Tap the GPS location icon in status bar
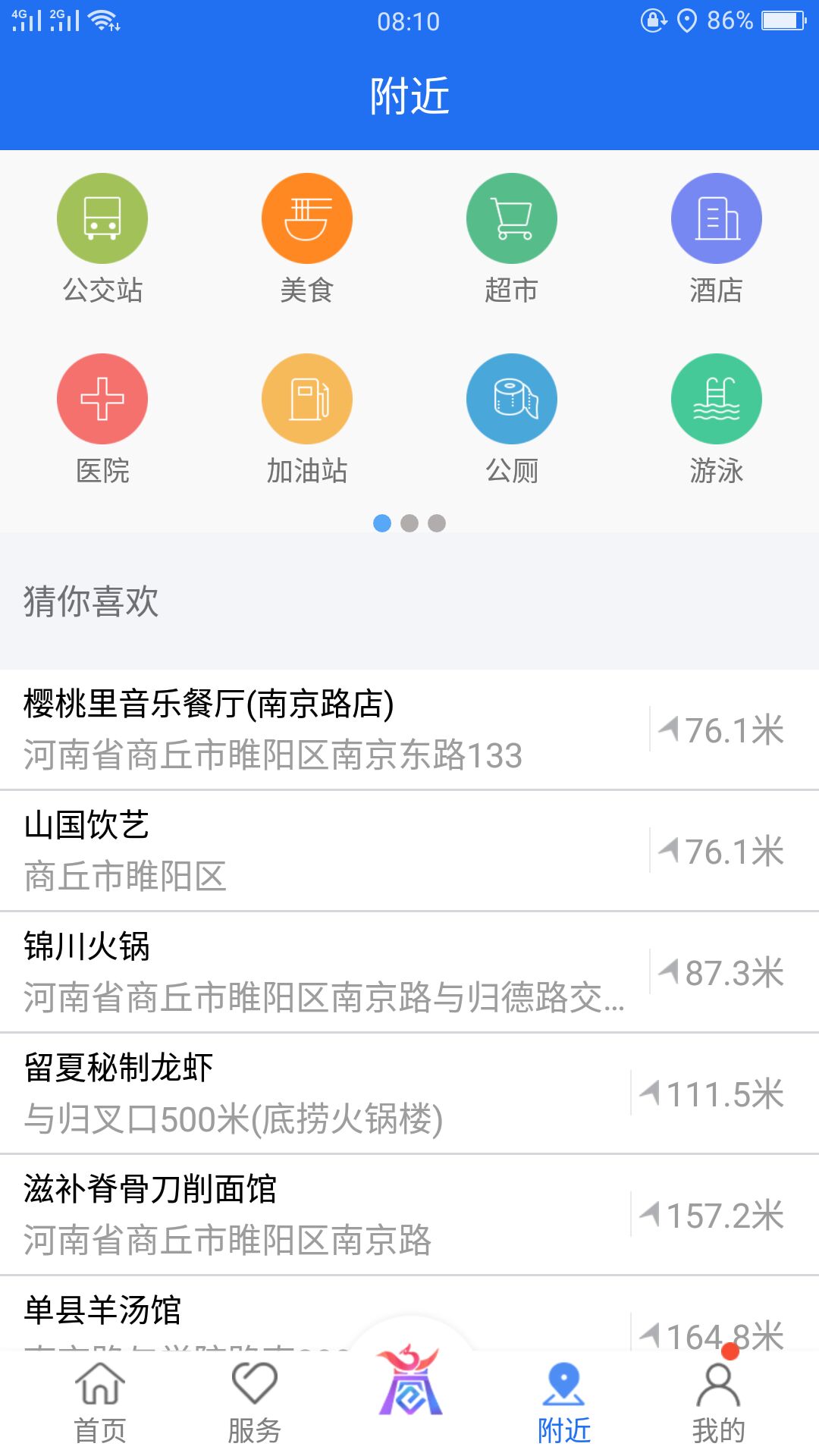The width and height of the screenshot is (819, 1456). pos(687,20)
